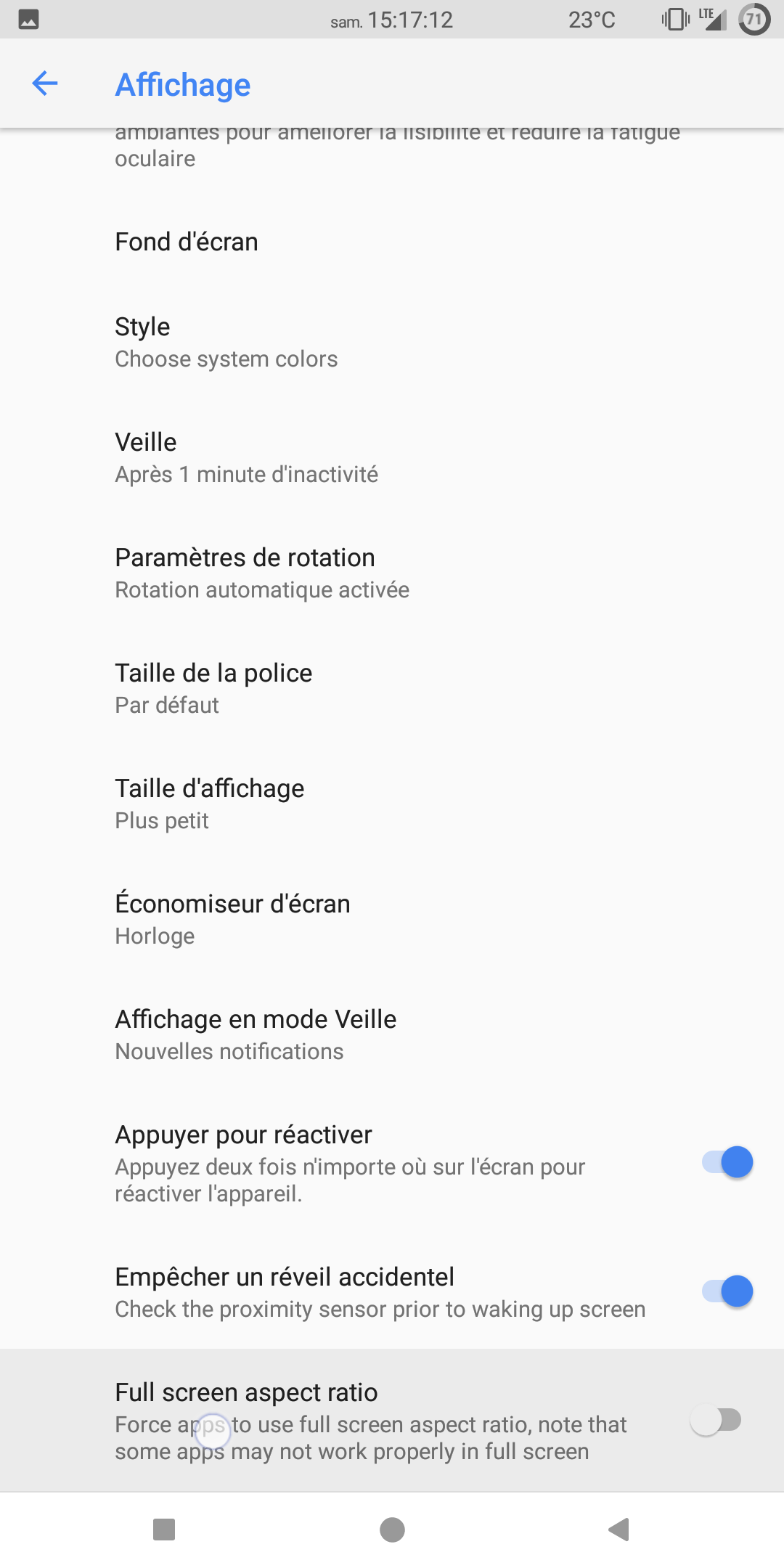The image size is (784, 1568).
Task: Disable Appuyer pour réactiver switch
Action: coord(727,1162)
